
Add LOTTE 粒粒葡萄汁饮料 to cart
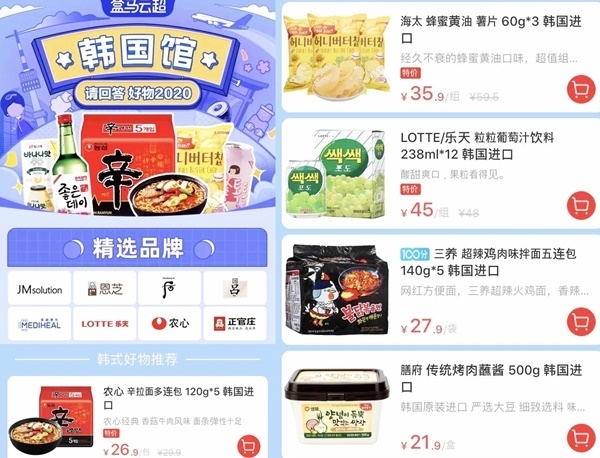tap(579, 205)
